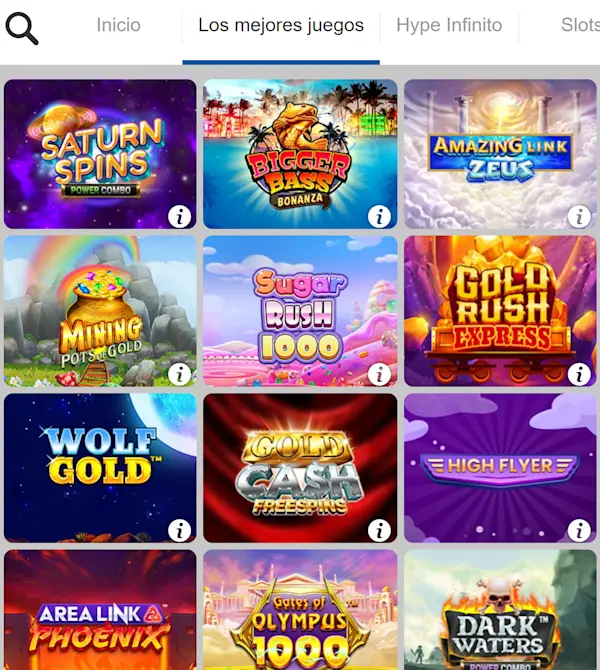Open Gold Rush Express game

pos(500,310)
